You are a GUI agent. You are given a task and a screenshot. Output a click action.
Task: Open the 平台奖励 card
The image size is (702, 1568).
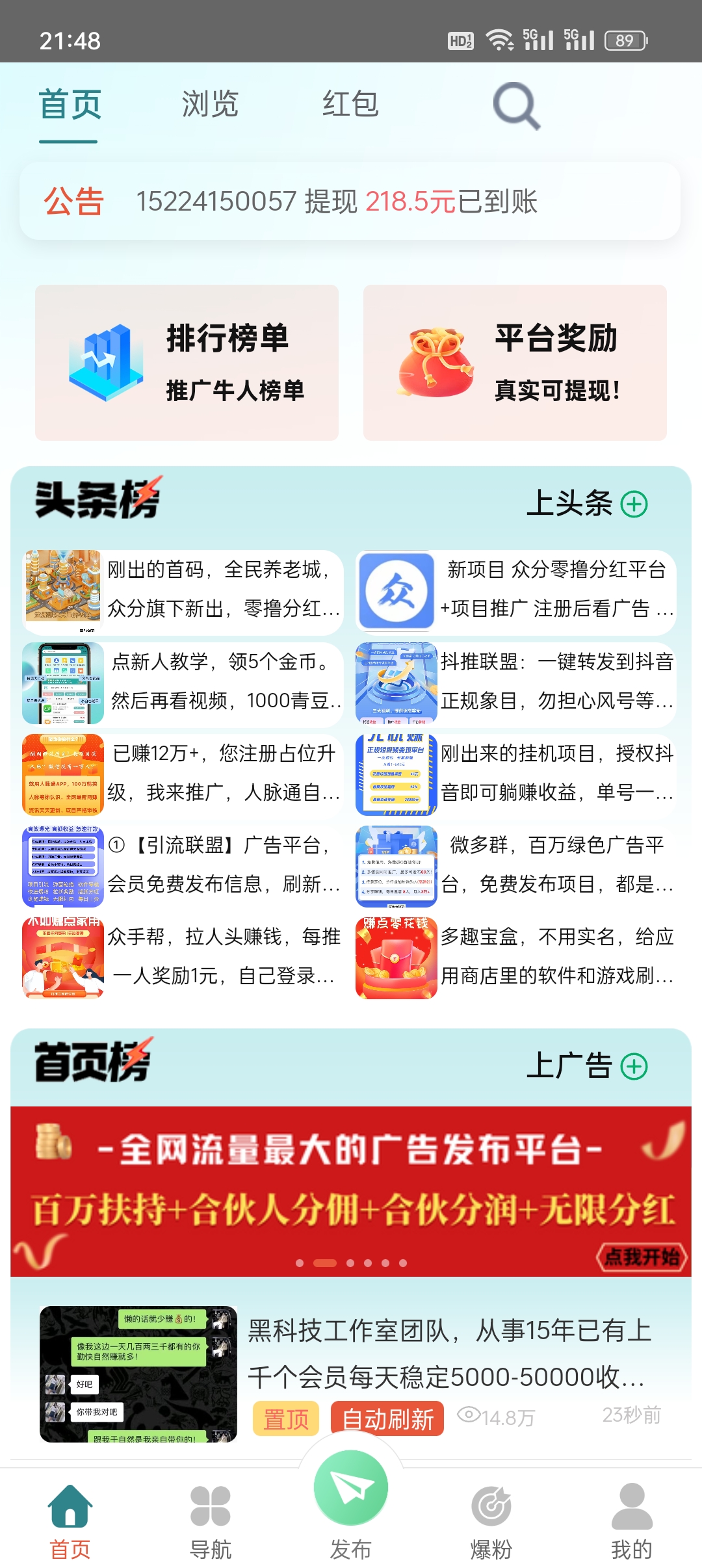pyautogui.click(x=515, y=363)
